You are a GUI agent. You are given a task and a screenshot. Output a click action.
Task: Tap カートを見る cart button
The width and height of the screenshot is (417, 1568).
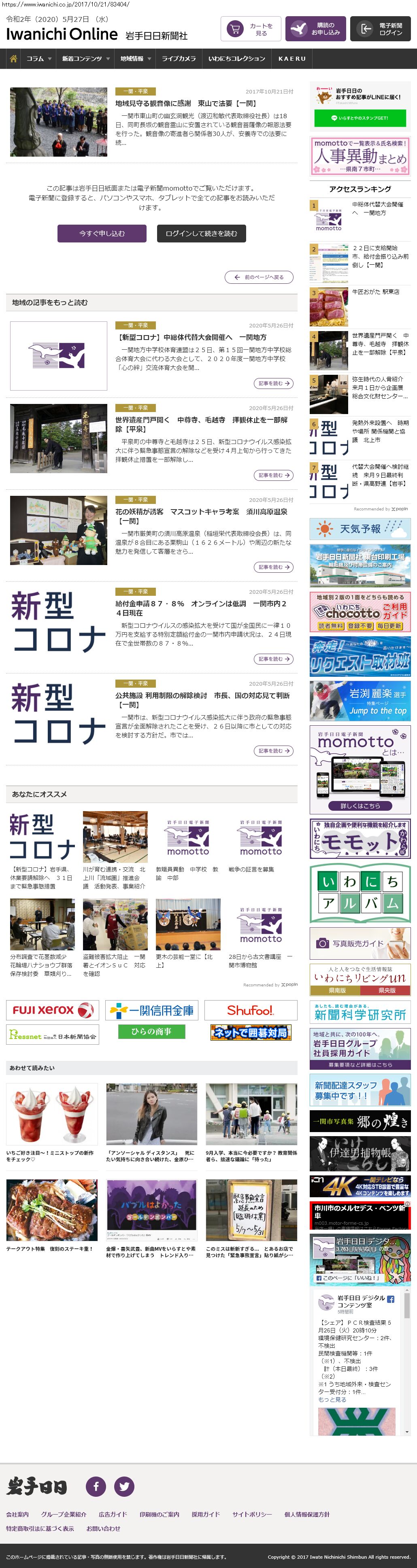click(251, 29)
